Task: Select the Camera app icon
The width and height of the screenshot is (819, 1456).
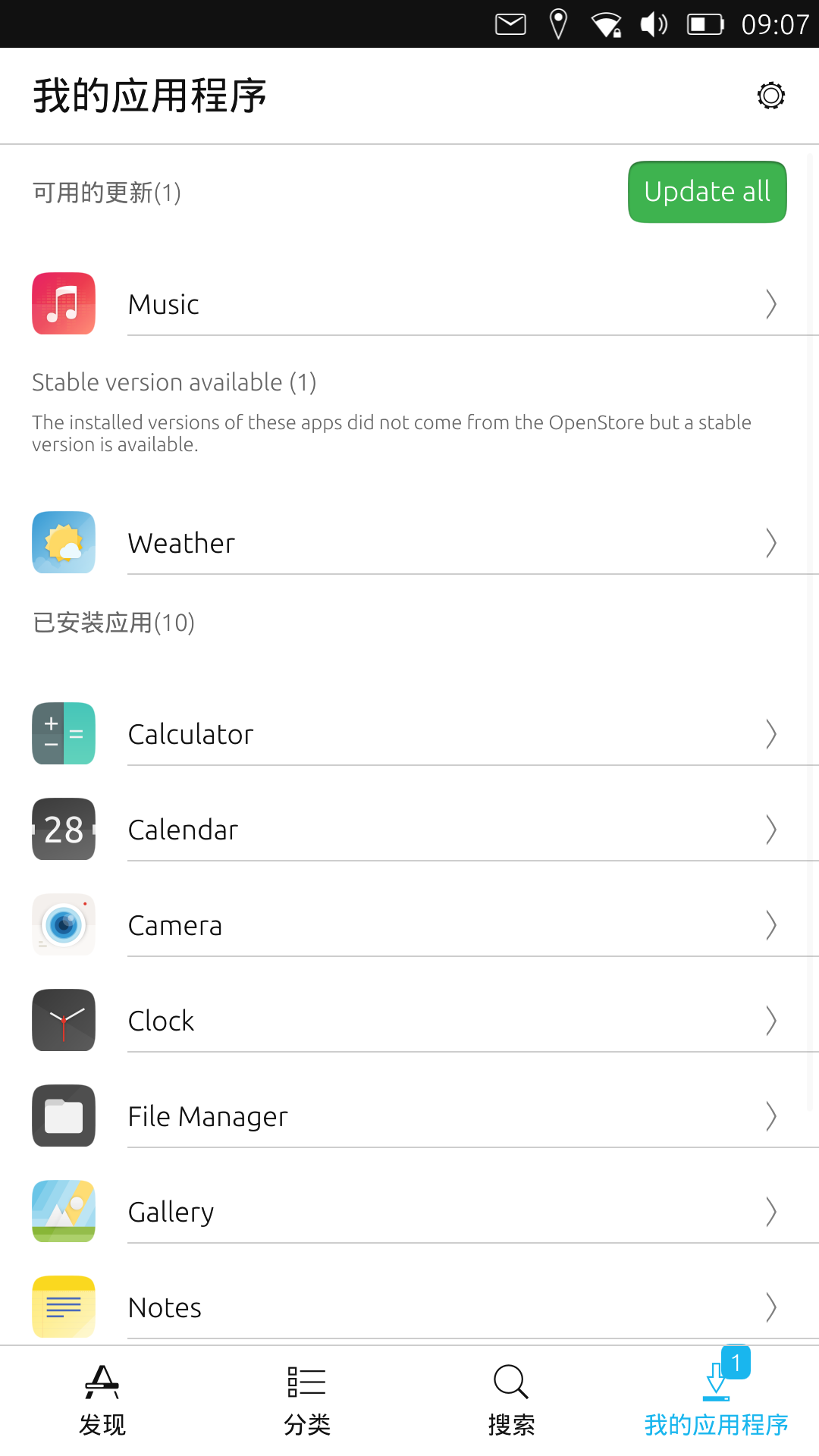Action: (x=63, y=924)
